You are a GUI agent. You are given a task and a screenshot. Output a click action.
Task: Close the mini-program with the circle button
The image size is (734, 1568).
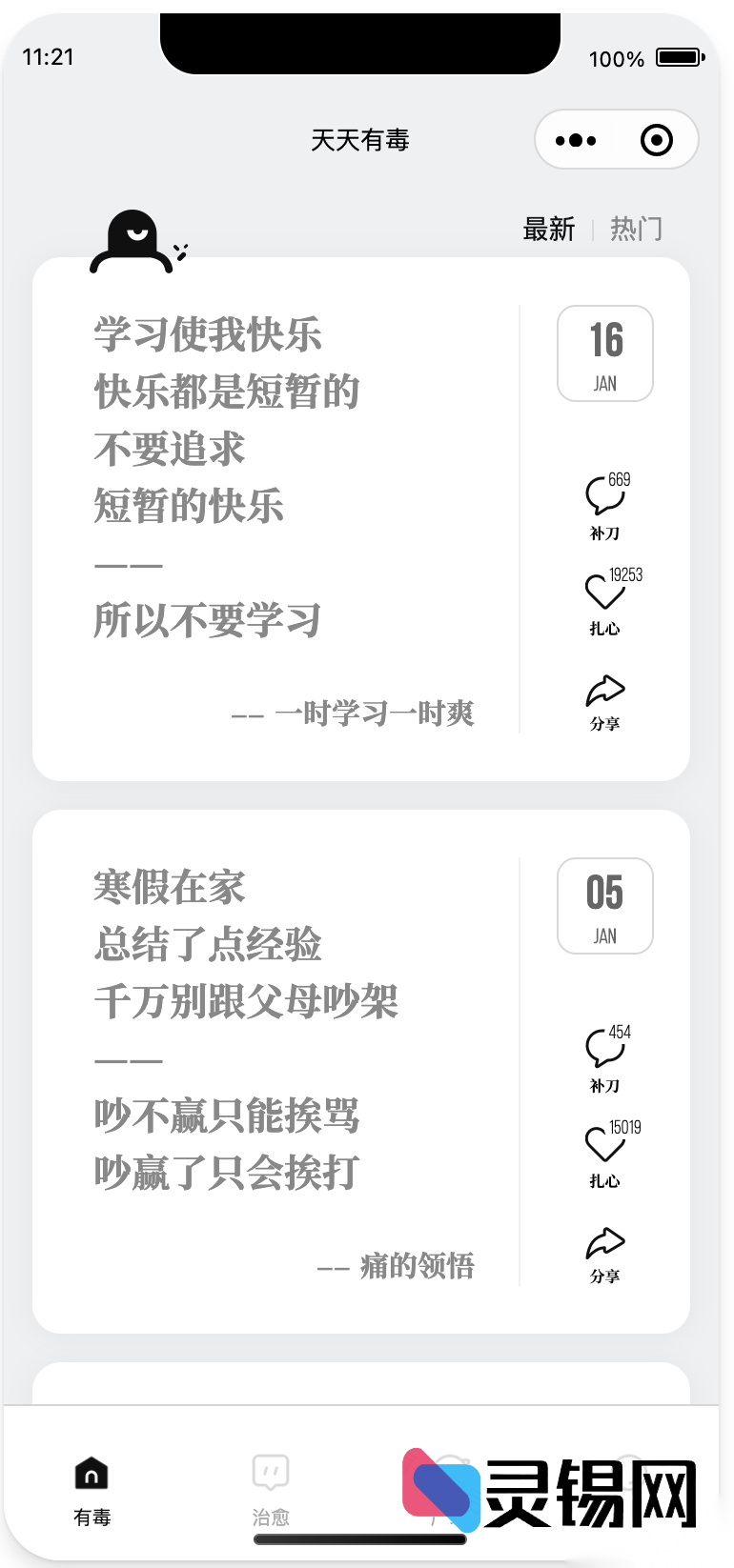click(x=657, y=141)
